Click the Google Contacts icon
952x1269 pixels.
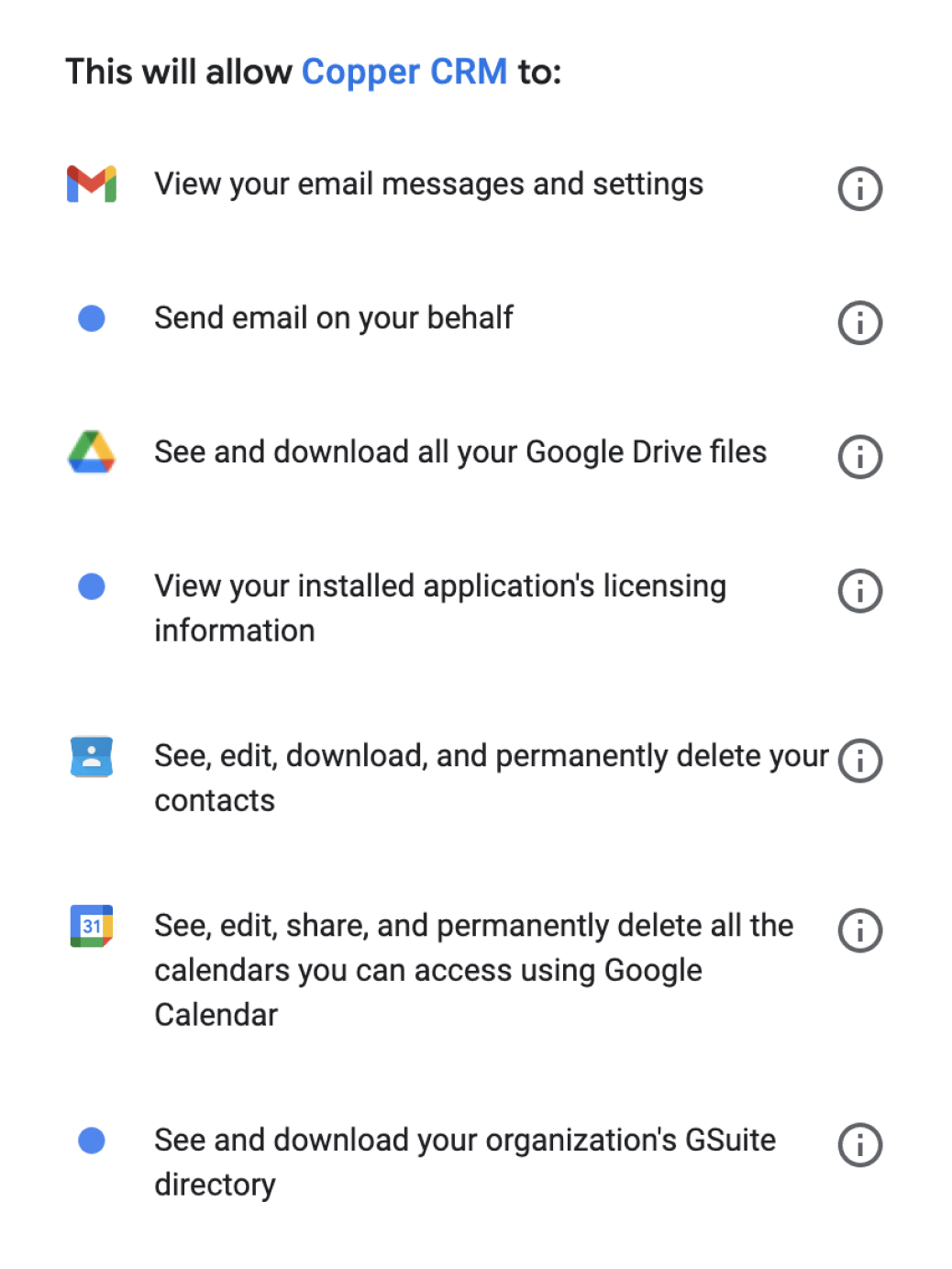click(x=91, y=756)
